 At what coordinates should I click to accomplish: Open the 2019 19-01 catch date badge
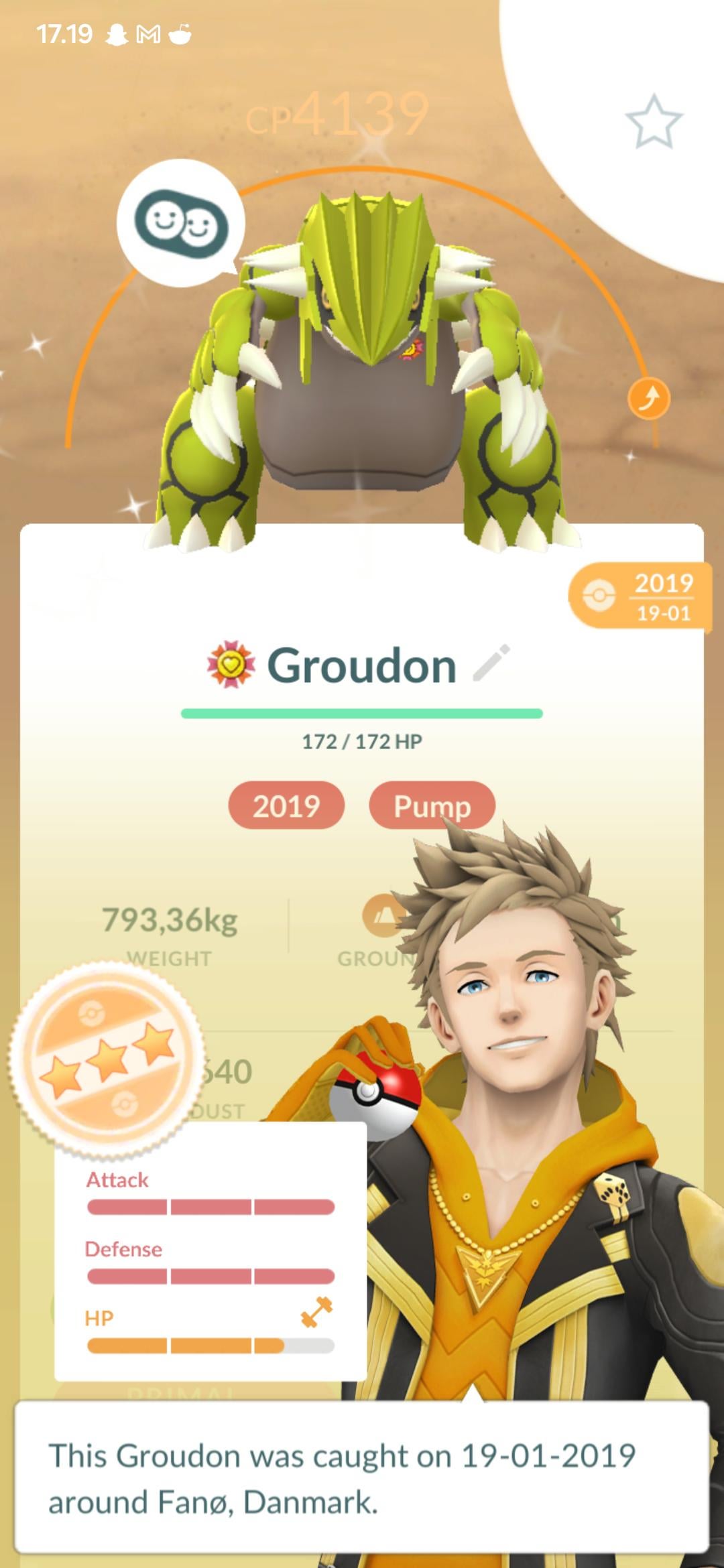coord(640,596)
